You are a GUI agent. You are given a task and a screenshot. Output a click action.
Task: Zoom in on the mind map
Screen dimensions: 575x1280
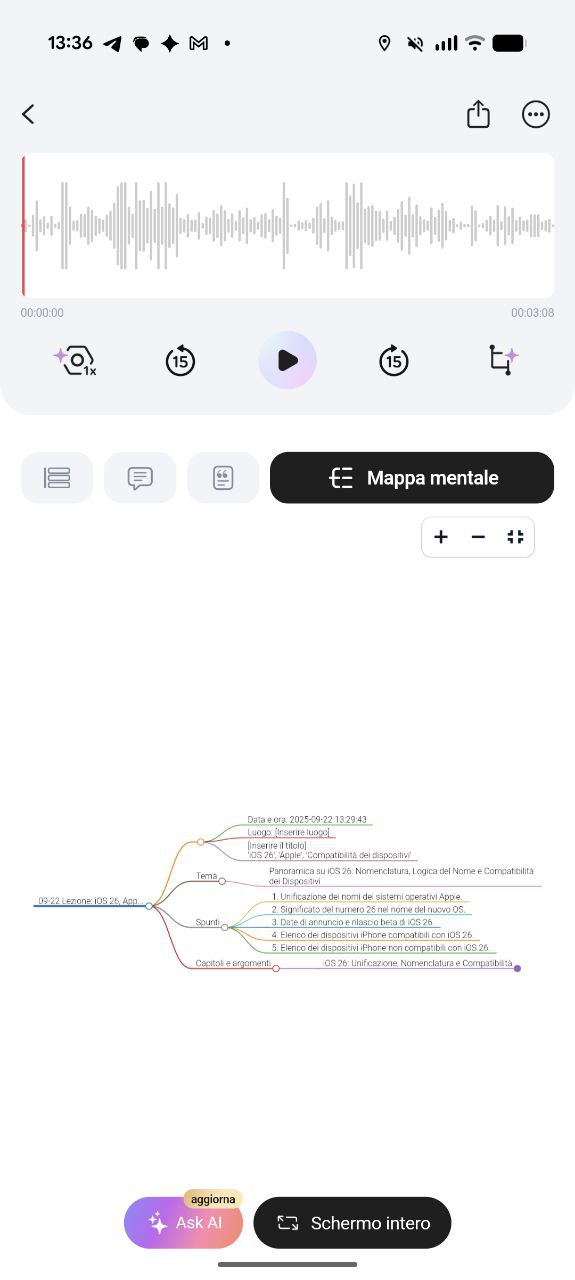click(441, 537)
